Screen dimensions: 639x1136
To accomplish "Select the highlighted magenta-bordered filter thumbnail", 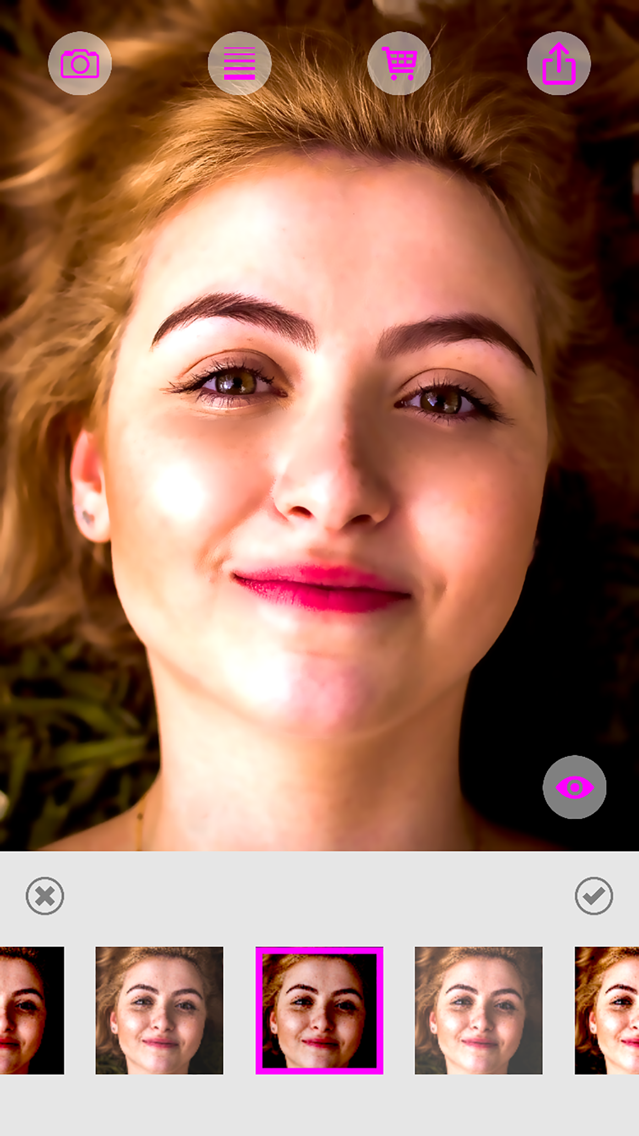I will click(320, 1010).
